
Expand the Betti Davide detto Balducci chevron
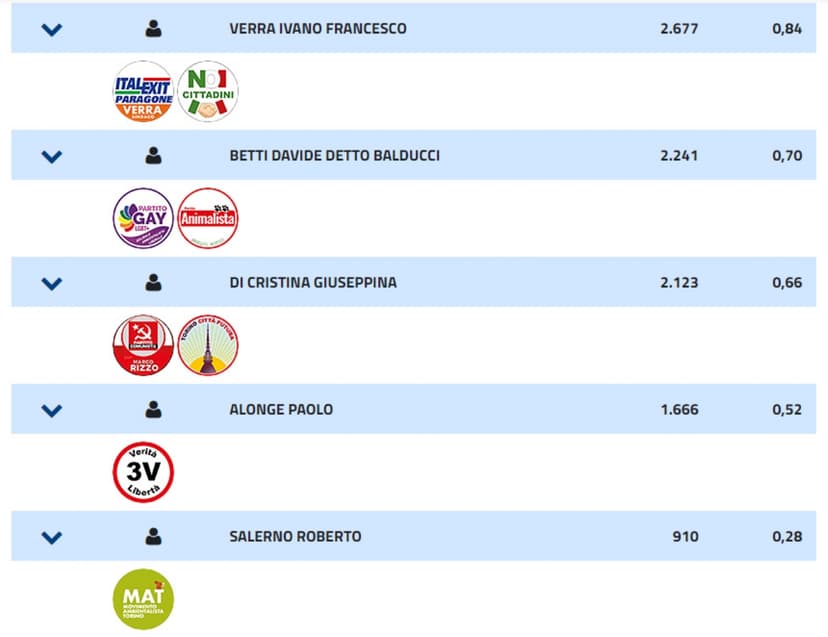coord(52,156)
